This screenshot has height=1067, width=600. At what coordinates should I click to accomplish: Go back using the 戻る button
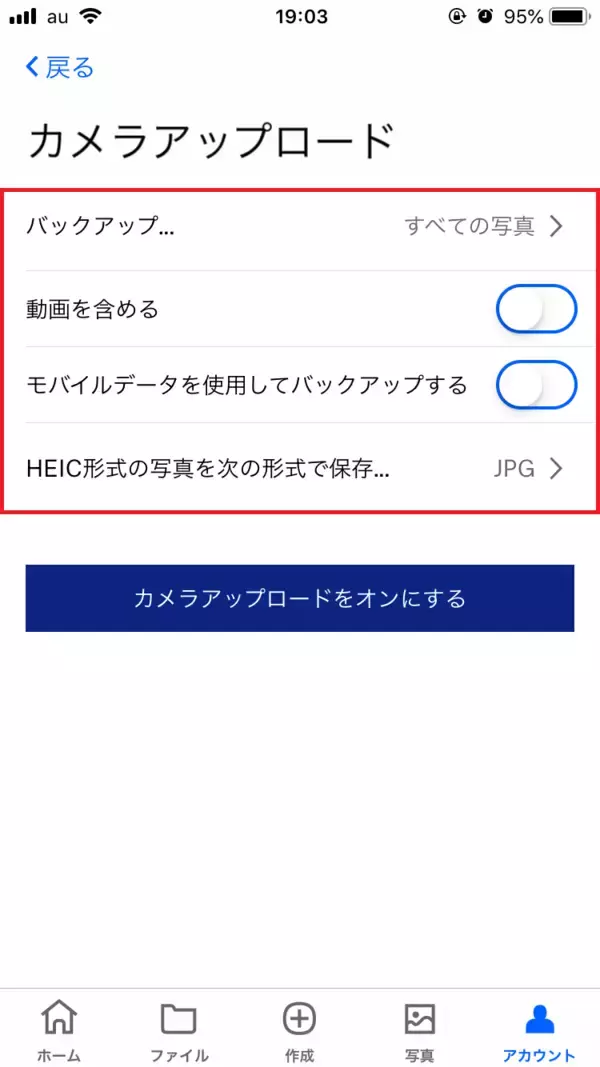tap(60, 67)
